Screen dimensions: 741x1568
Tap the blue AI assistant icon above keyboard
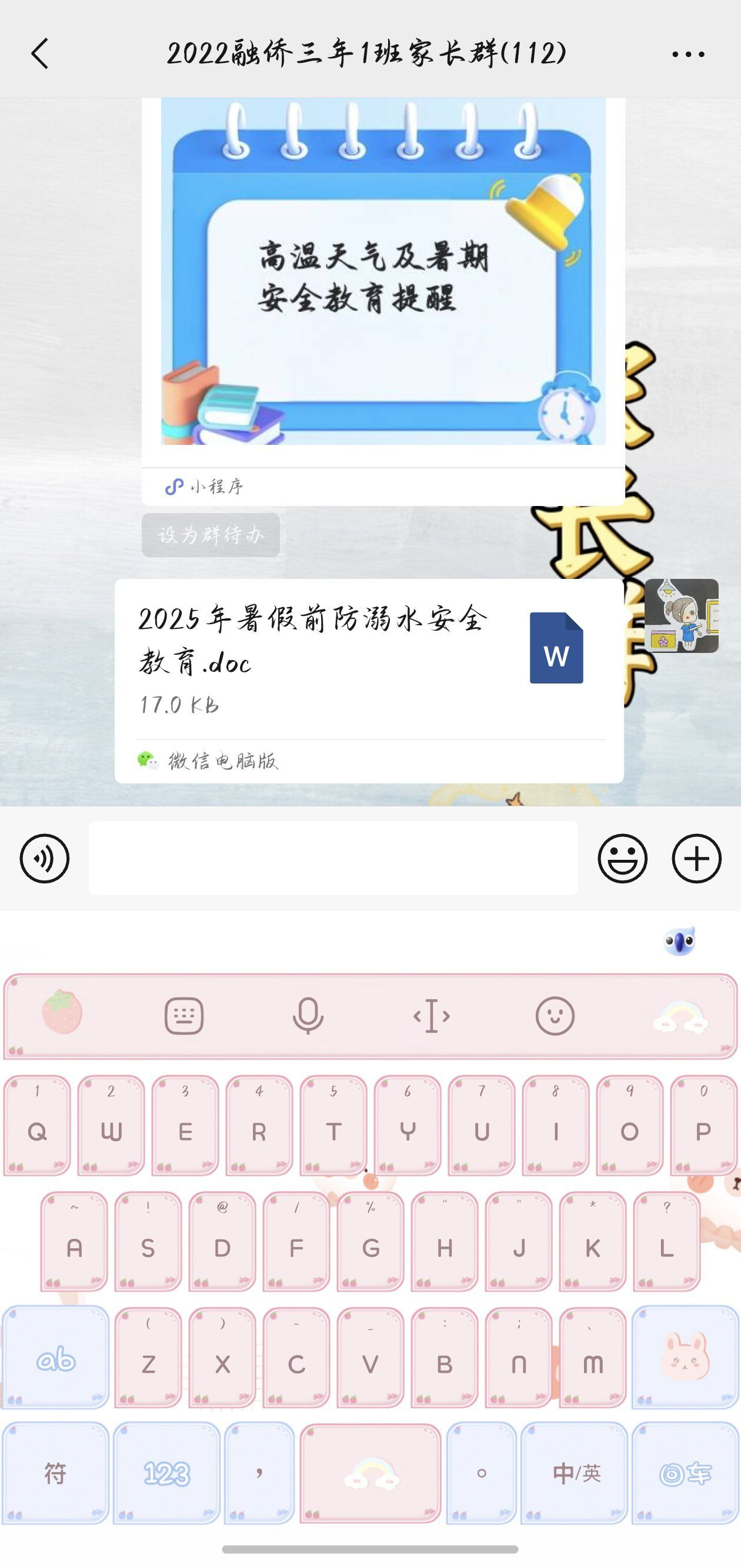click(679, 941)
